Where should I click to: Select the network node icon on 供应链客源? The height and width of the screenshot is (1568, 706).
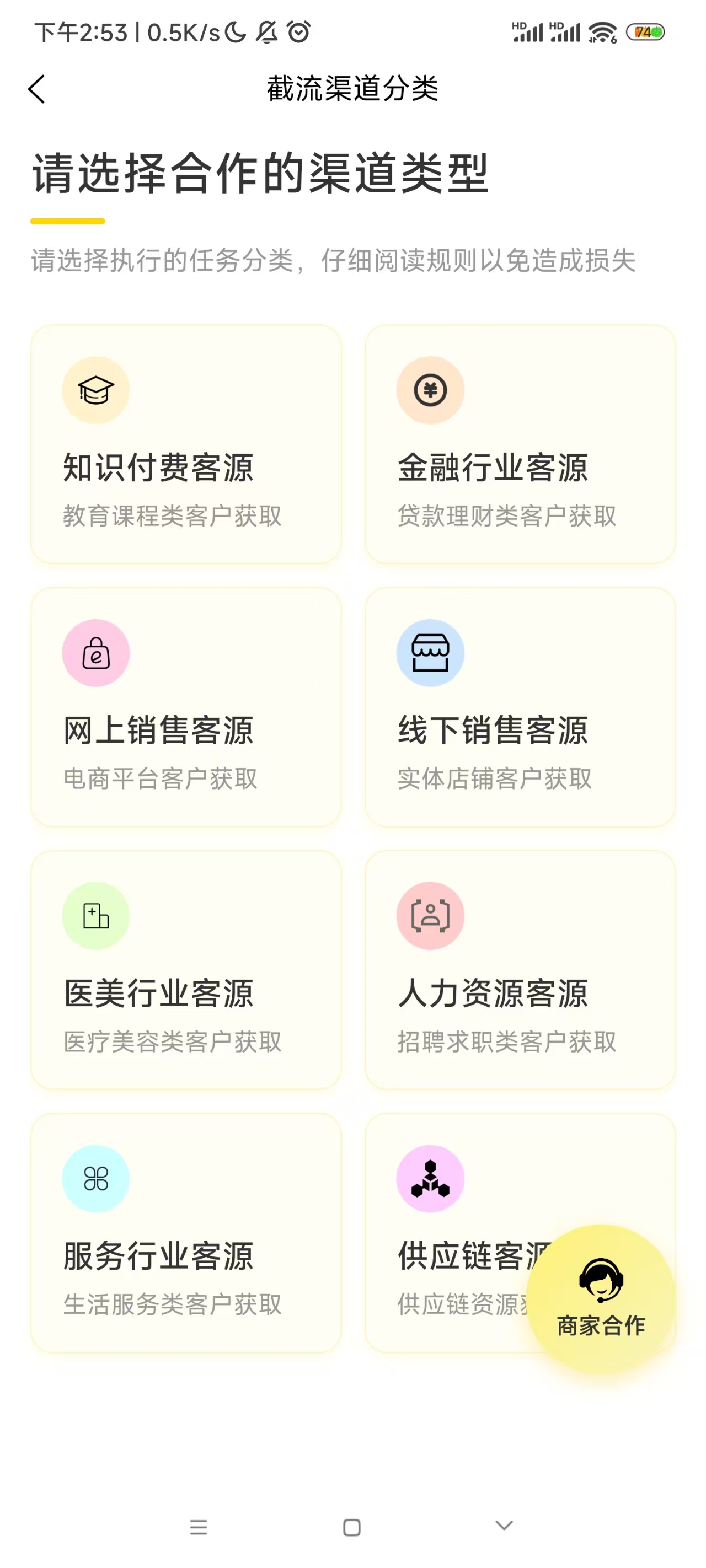tap(430, 1177)
